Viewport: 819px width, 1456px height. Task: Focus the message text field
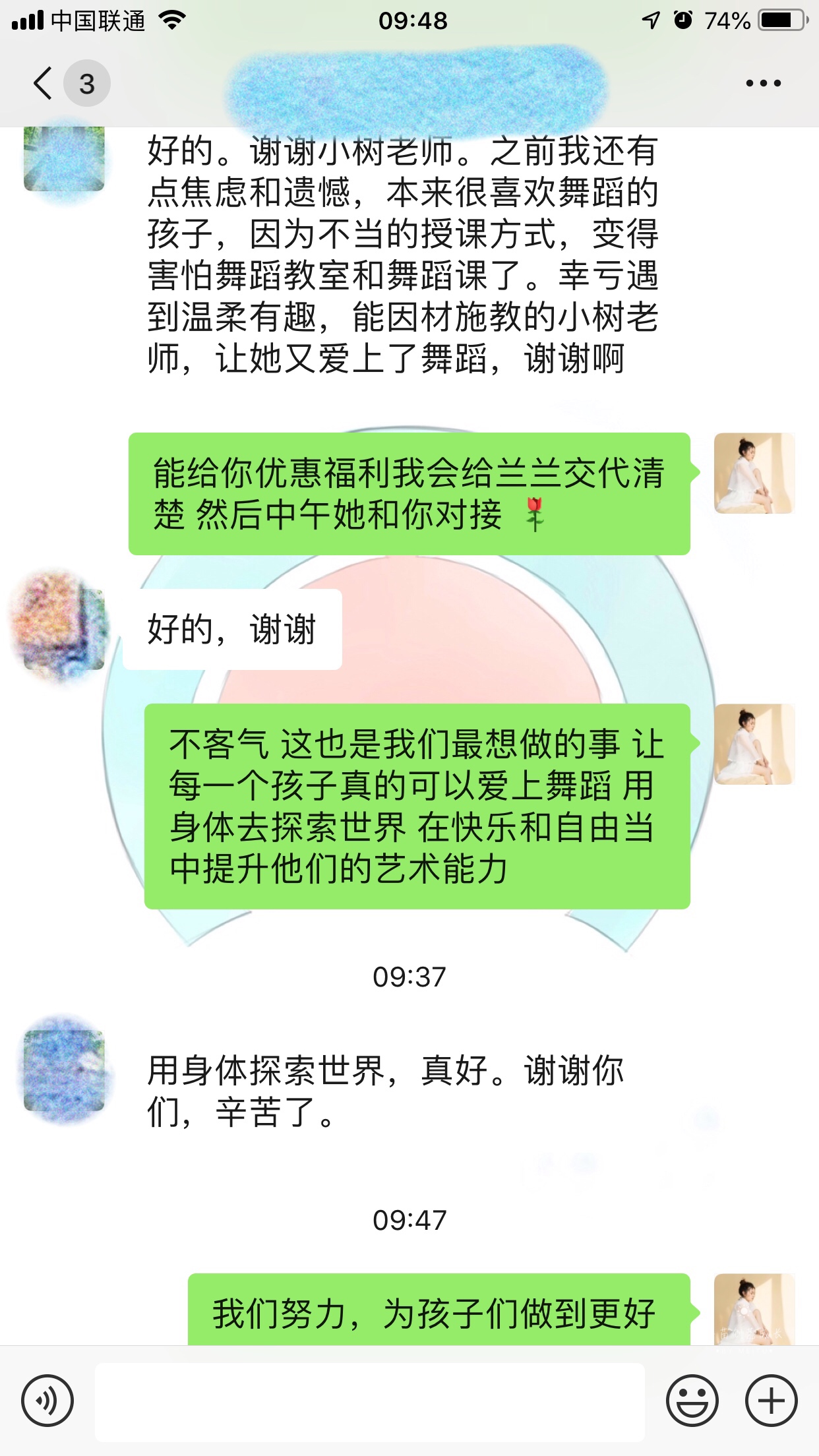(x=369, y=1401)
